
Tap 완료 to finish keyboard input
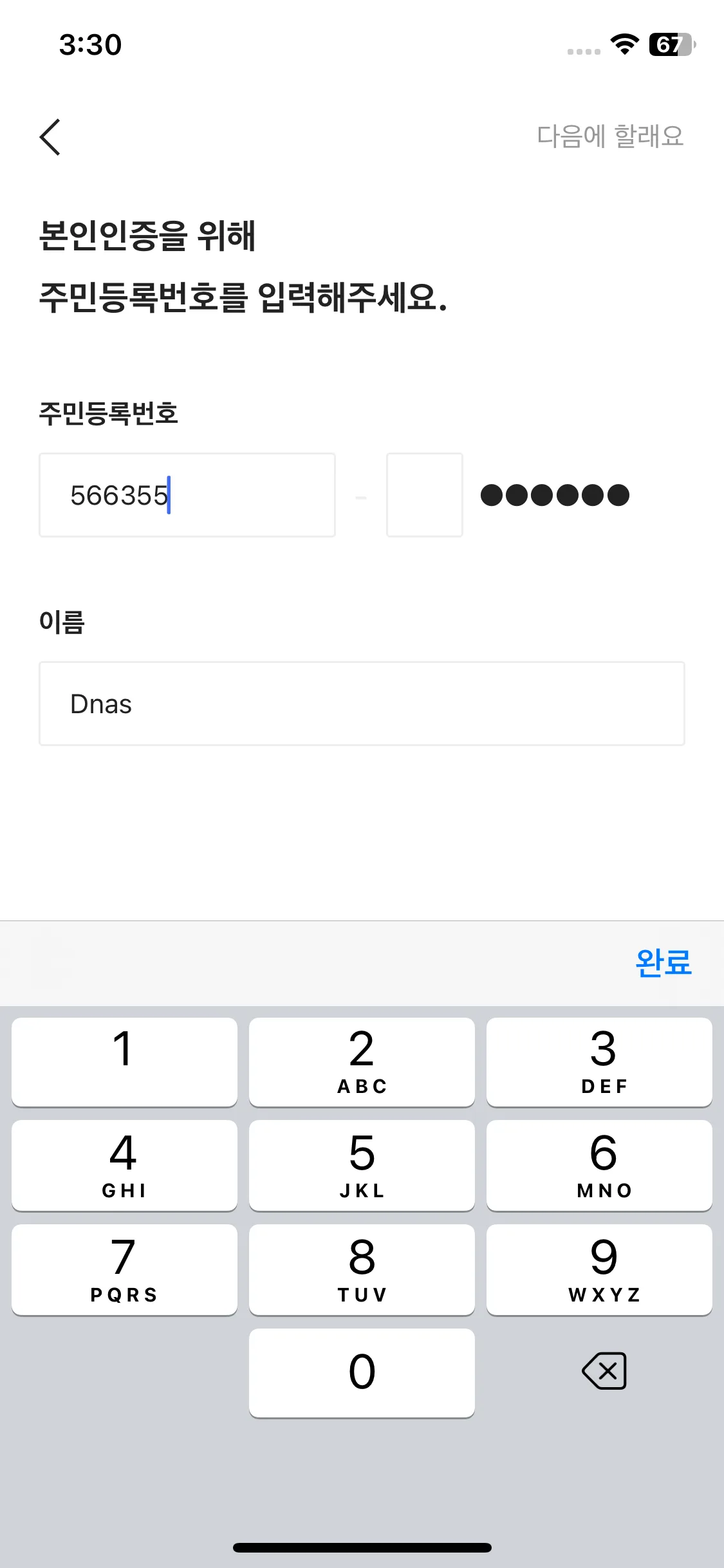coord(662,964)
